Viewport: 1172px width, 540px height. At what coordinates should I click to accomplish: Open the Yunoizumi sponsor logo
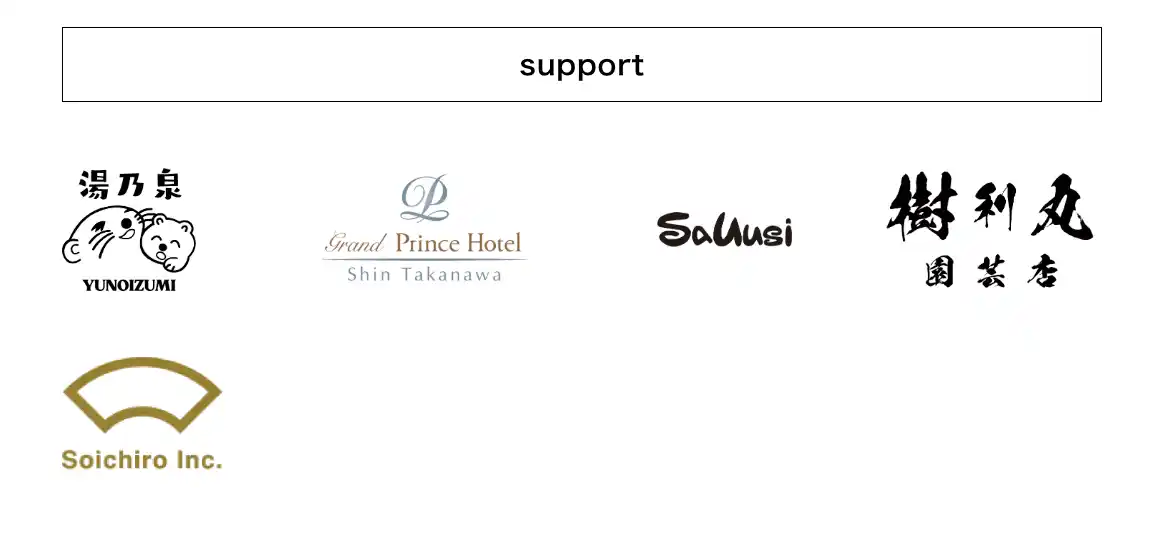point(128,231)
